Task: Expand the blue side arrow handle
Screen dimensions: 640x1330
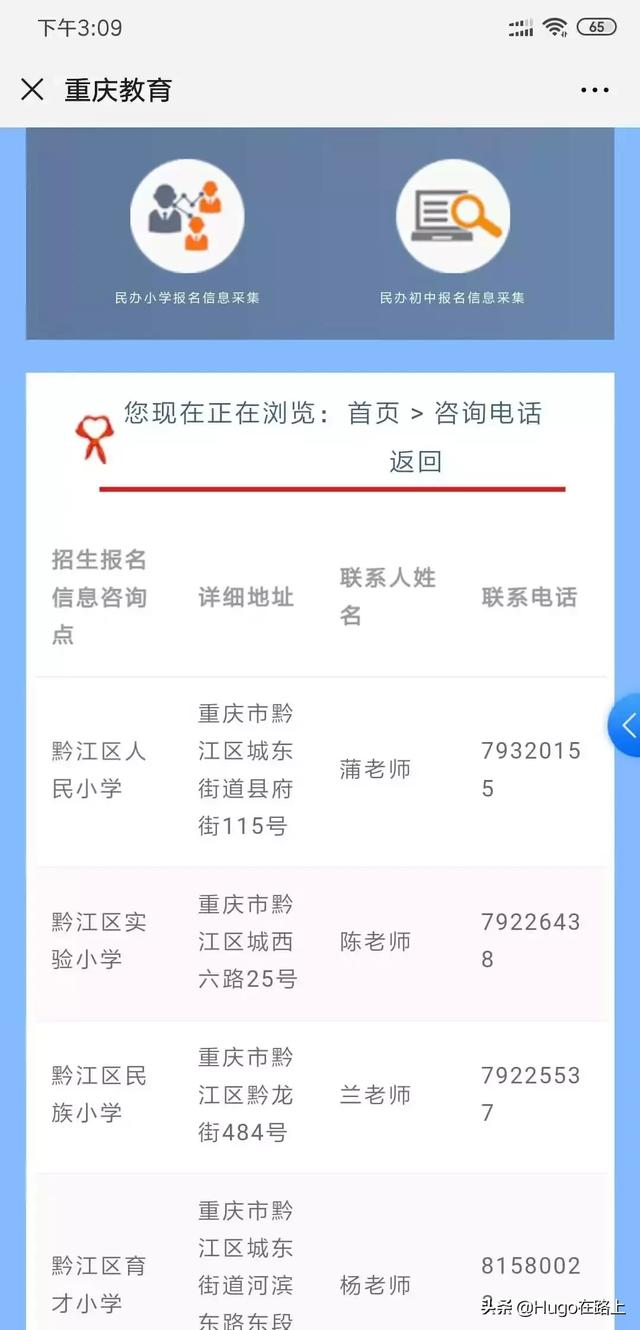Action: (x=627, y=724)
